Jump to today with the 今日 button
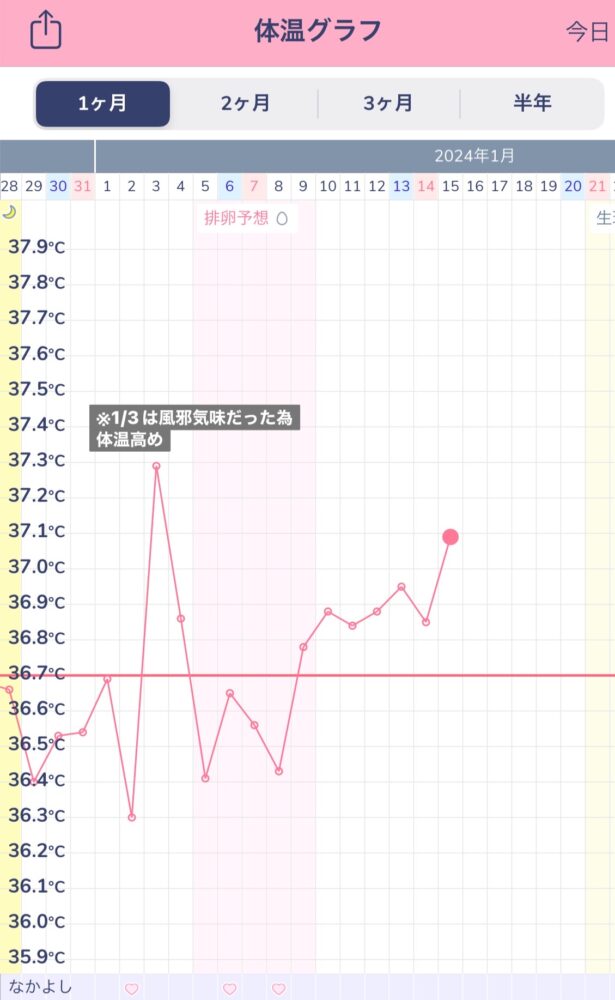Viewport: 615px width, 1000px height. (x=587, y=31)
